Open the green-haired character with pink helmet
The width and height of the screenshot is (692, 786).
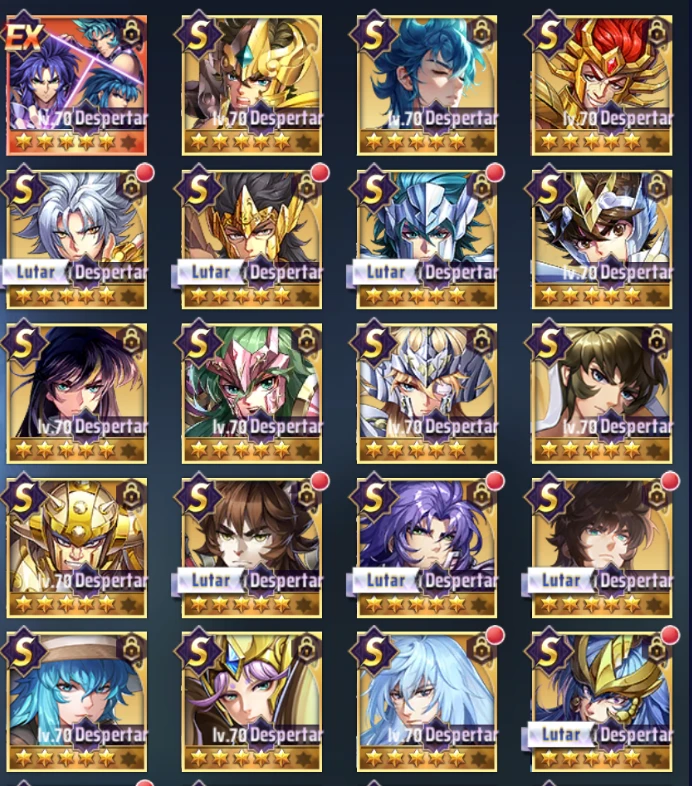pyautogui.click(x=251, y=383)
